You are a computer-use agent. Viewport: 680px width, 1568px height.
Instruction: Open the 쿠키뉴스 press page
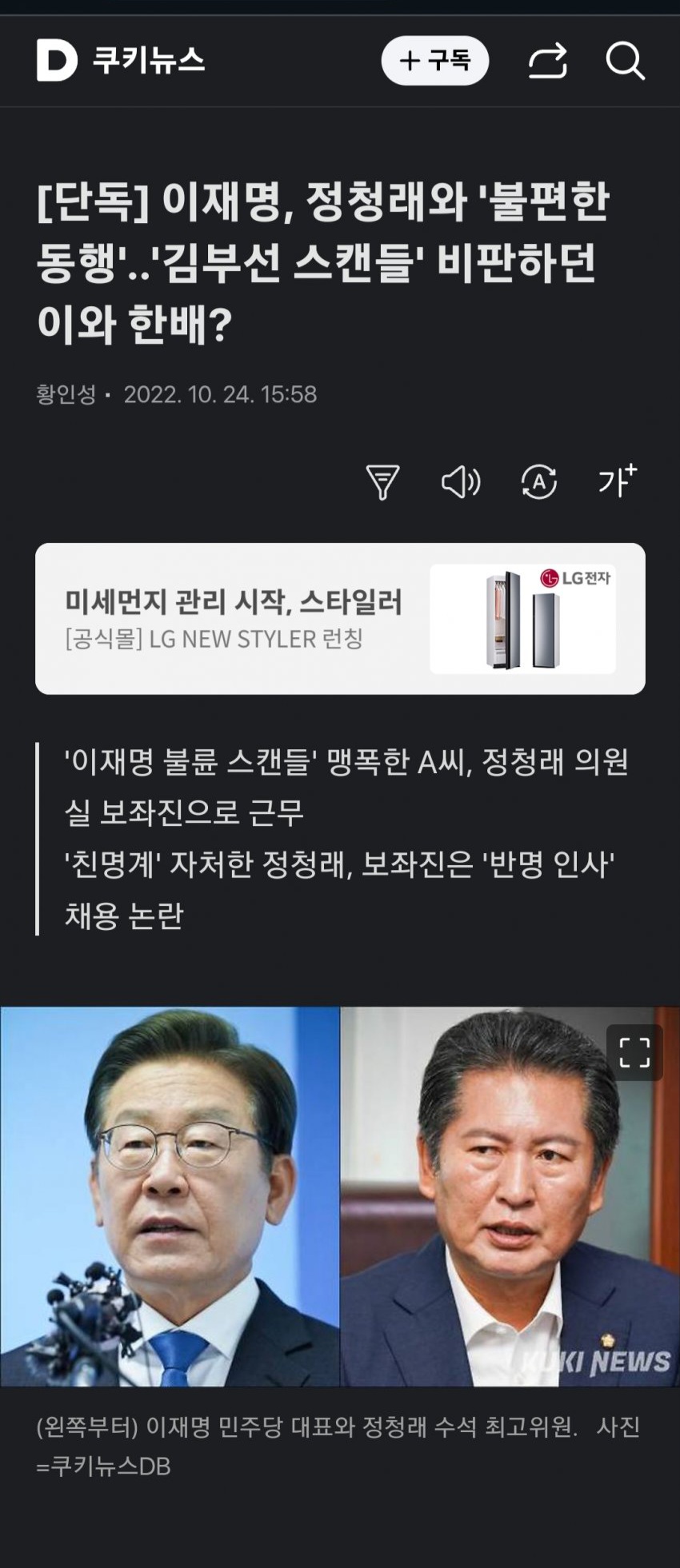click(x=150, y=62)
